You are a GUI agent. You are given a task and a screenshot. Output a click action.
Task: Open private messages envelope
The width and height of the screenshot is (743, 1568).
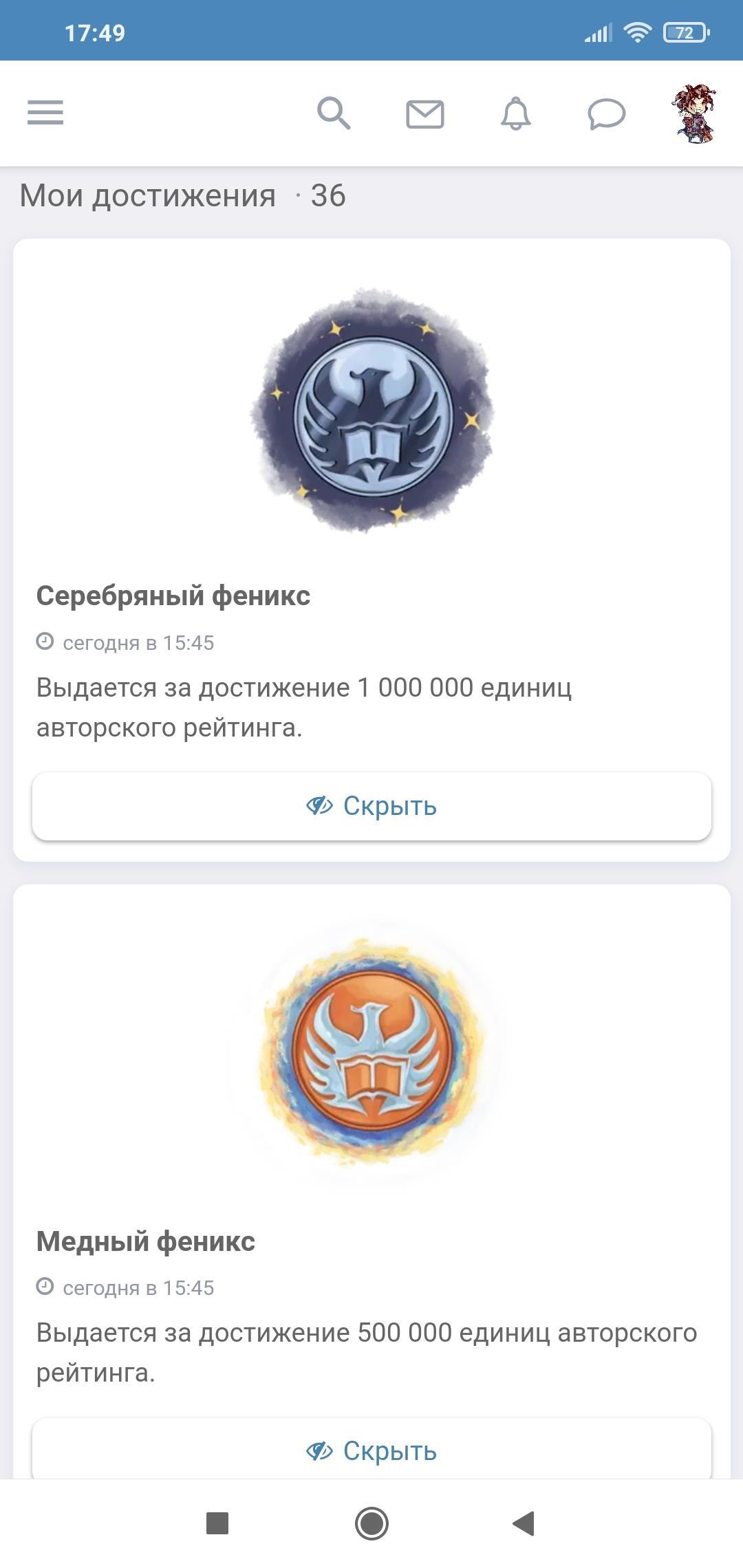pyautogui.click(x=424, y=114)
